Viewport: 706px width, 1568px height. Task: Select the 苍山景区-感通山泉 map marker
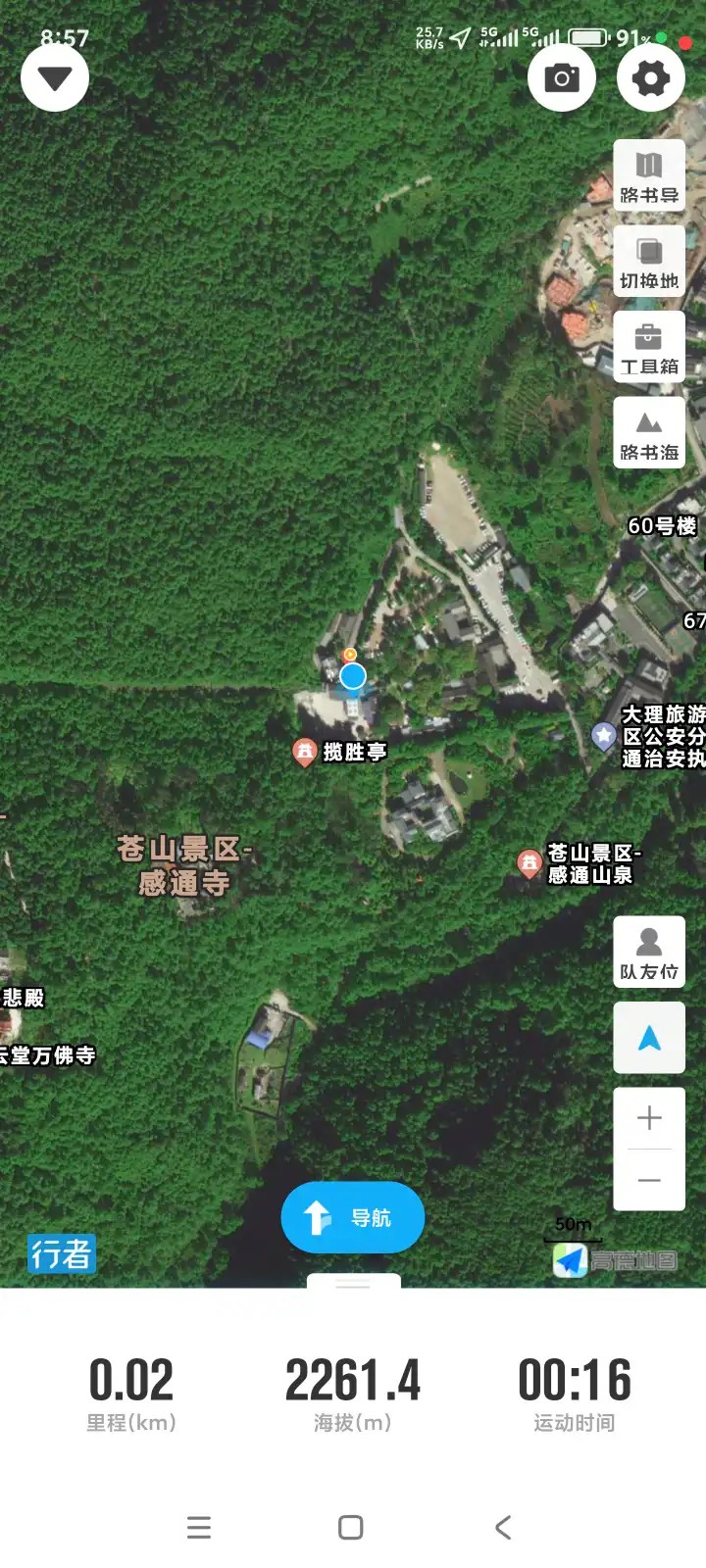[529, 862]
